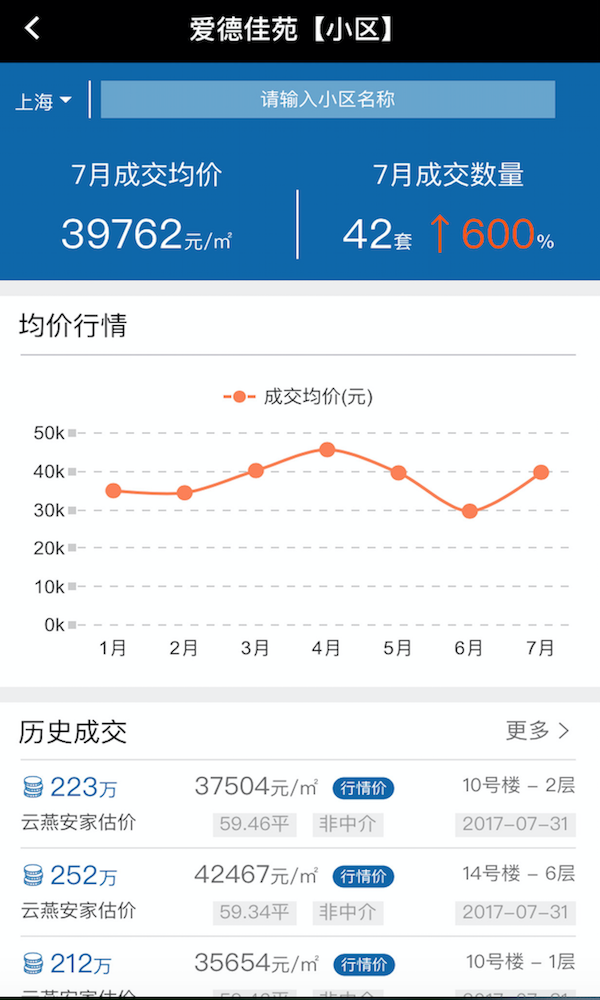The height and width of the screenshot is (1000, 600).
Task: Toggle the 成交均价(元) chart legend
Action: point(298,397)
